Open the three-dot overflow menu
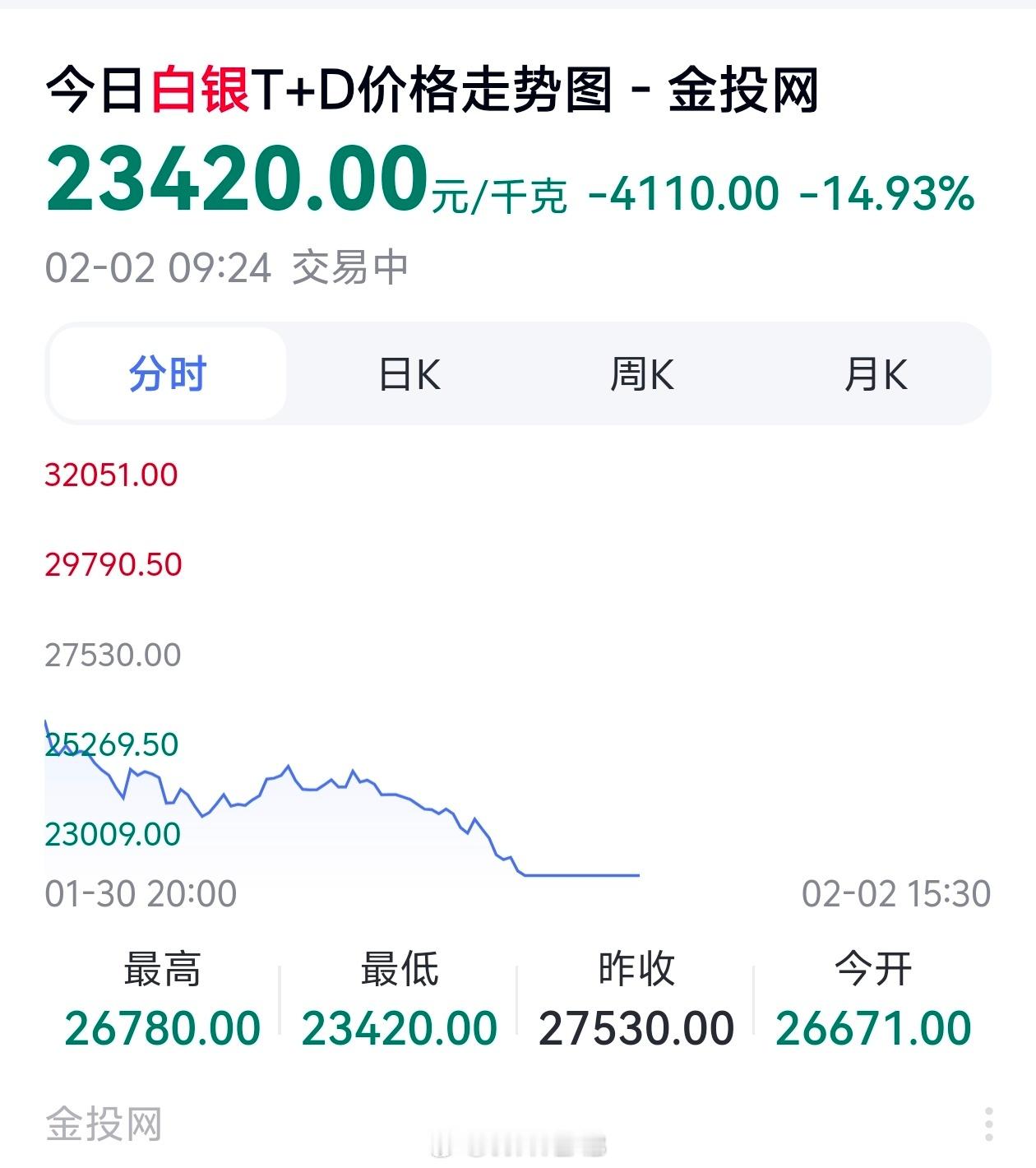Image resolution: width=1036 pixels, height=1168 pixels. [988, 1124]
